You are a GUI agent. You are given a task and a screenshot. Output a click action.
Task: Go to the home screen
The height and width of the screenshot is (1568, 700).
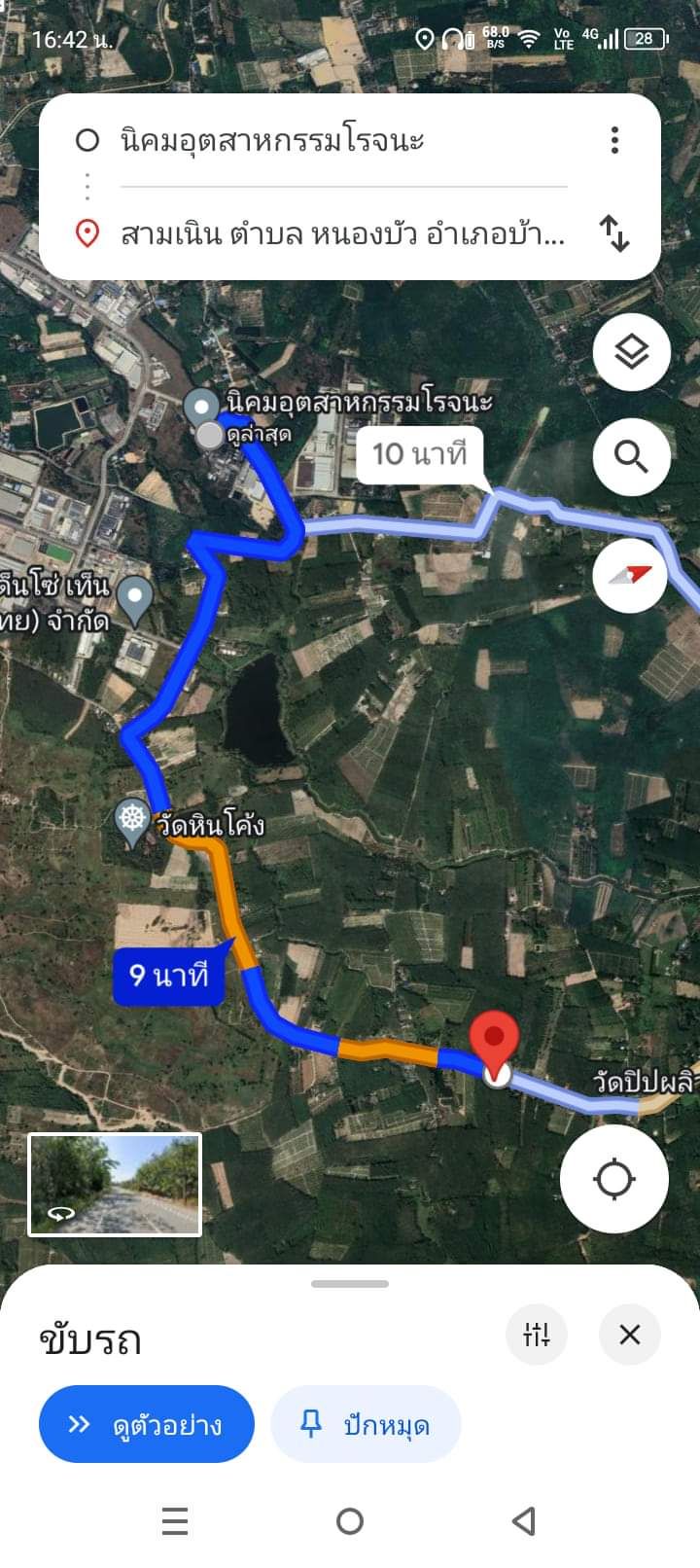point(350,1521)
